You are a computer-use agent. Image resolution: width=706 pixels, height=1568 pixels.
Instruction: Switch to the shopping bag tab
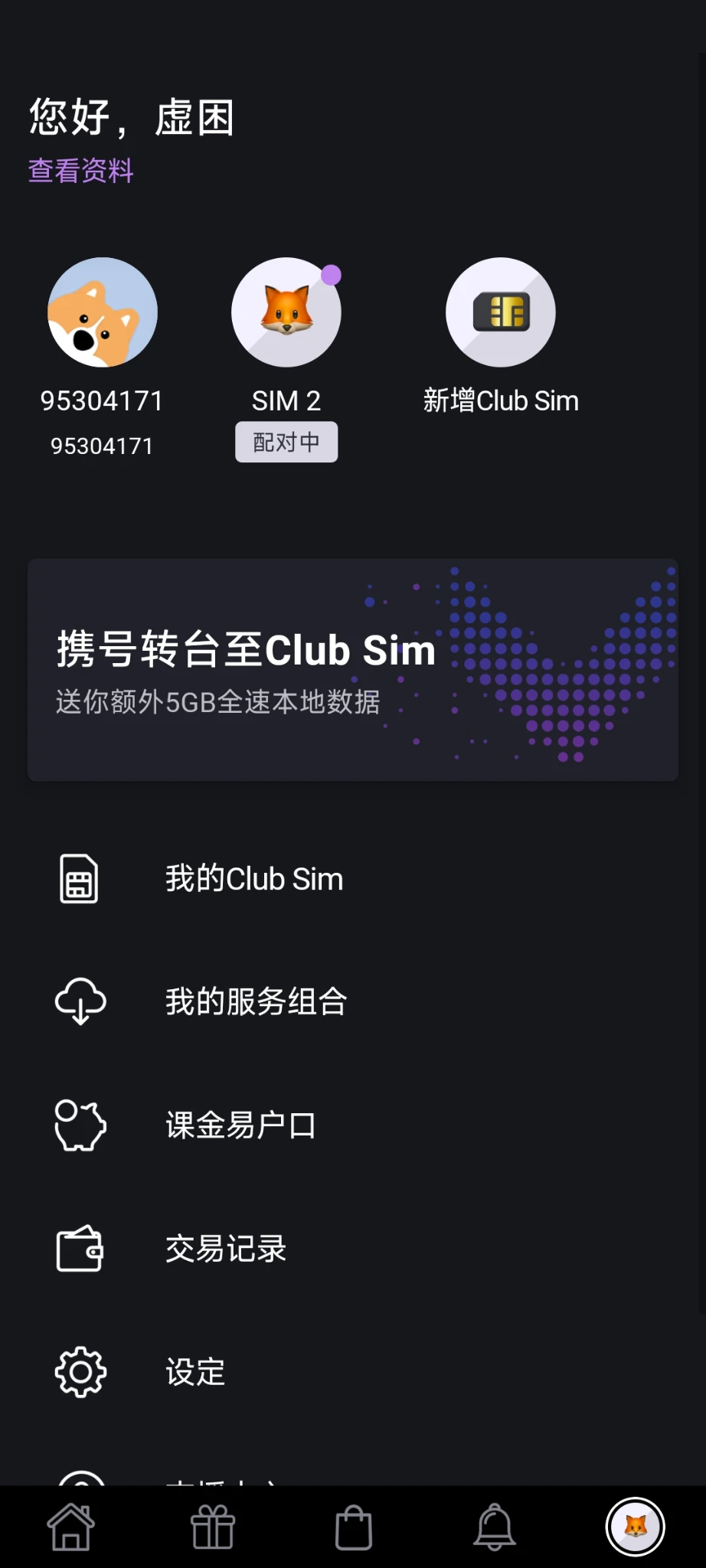click(x=354, y=1527)
